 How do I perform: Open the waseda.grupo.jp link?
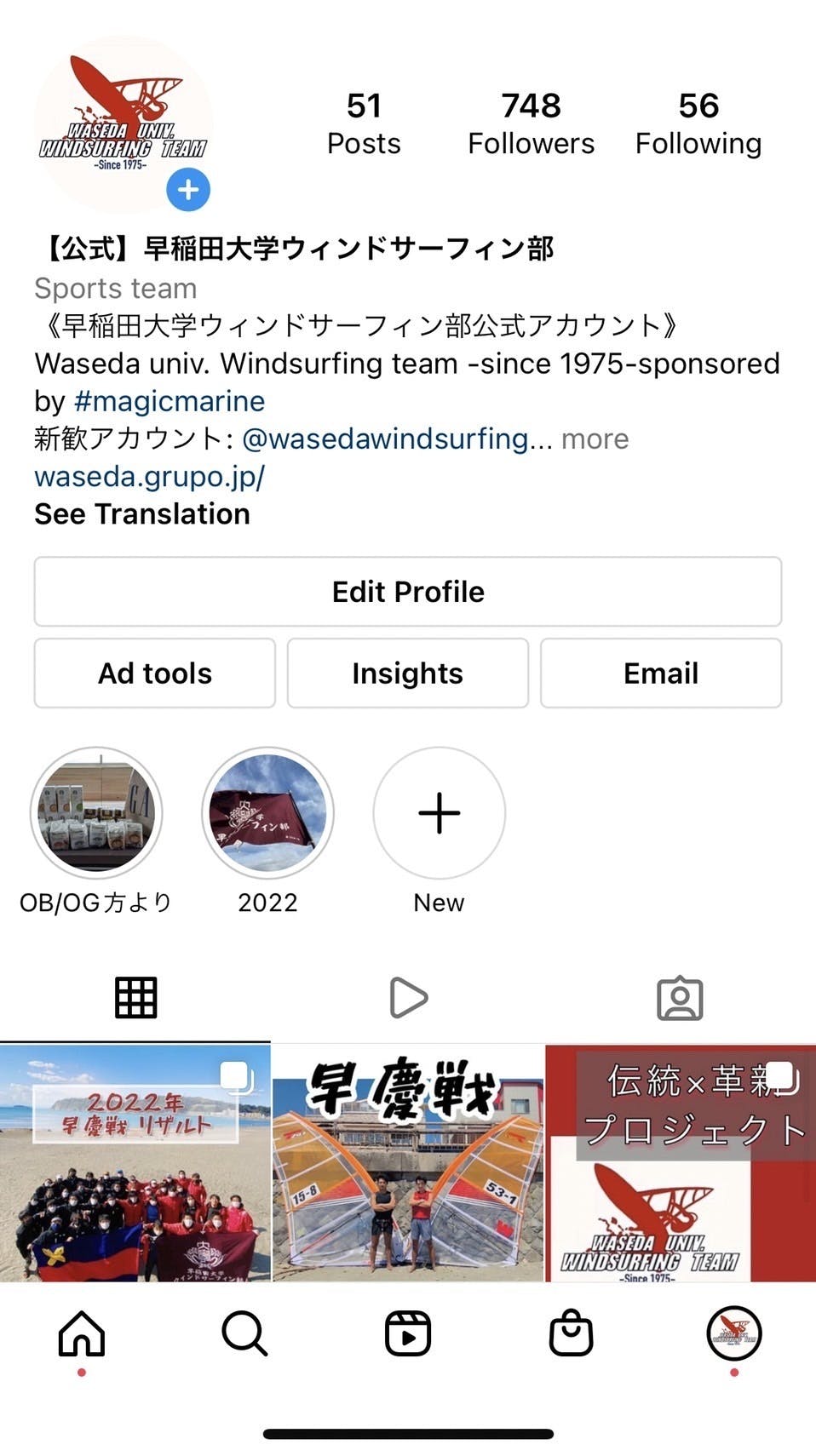pyautogui.click(x=149, y=476)
